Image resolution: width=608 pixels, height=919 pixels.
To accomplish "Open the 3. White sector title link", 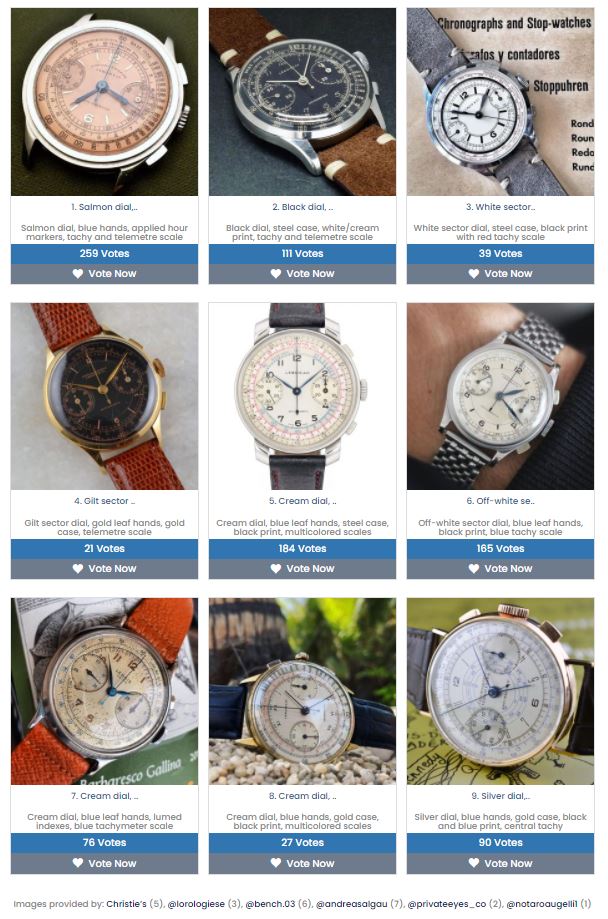I will coord(500,207).
